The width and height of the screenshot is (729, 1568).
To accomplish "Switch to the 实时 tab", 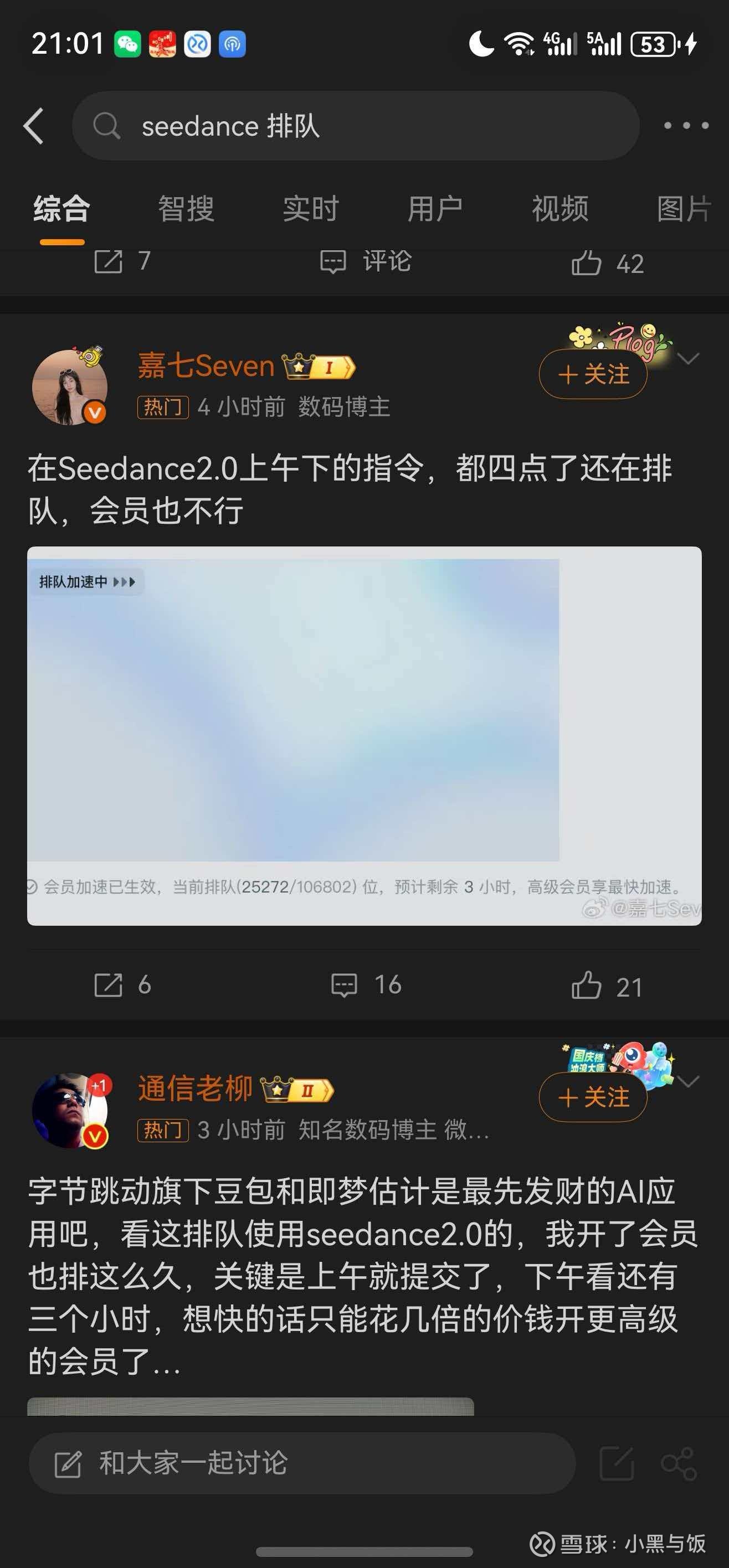I will coord(311,209).
